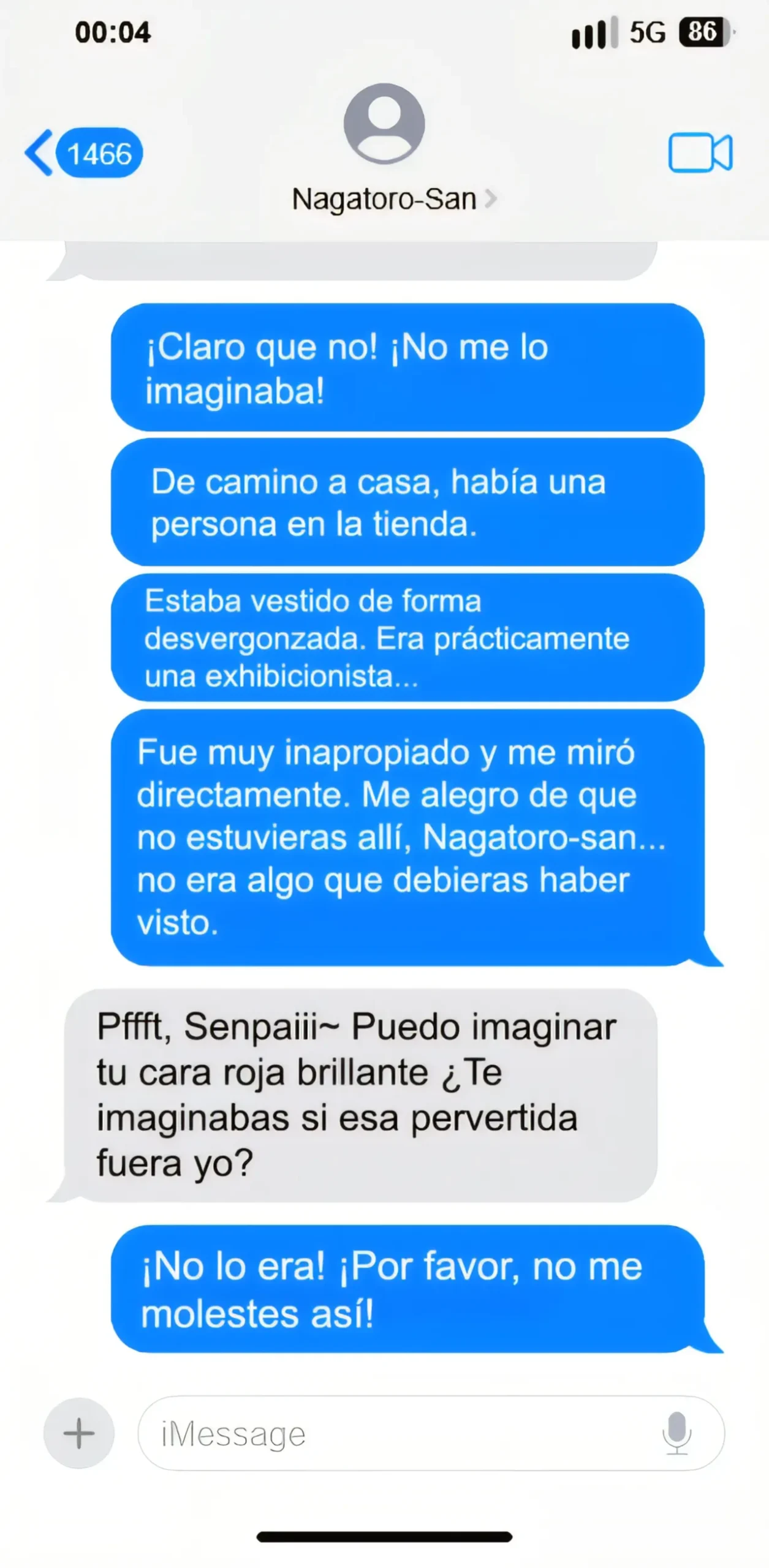The image size is (769, 1568).
Task: Open the plus attachments menu
Action: (x=79, y=1433)
